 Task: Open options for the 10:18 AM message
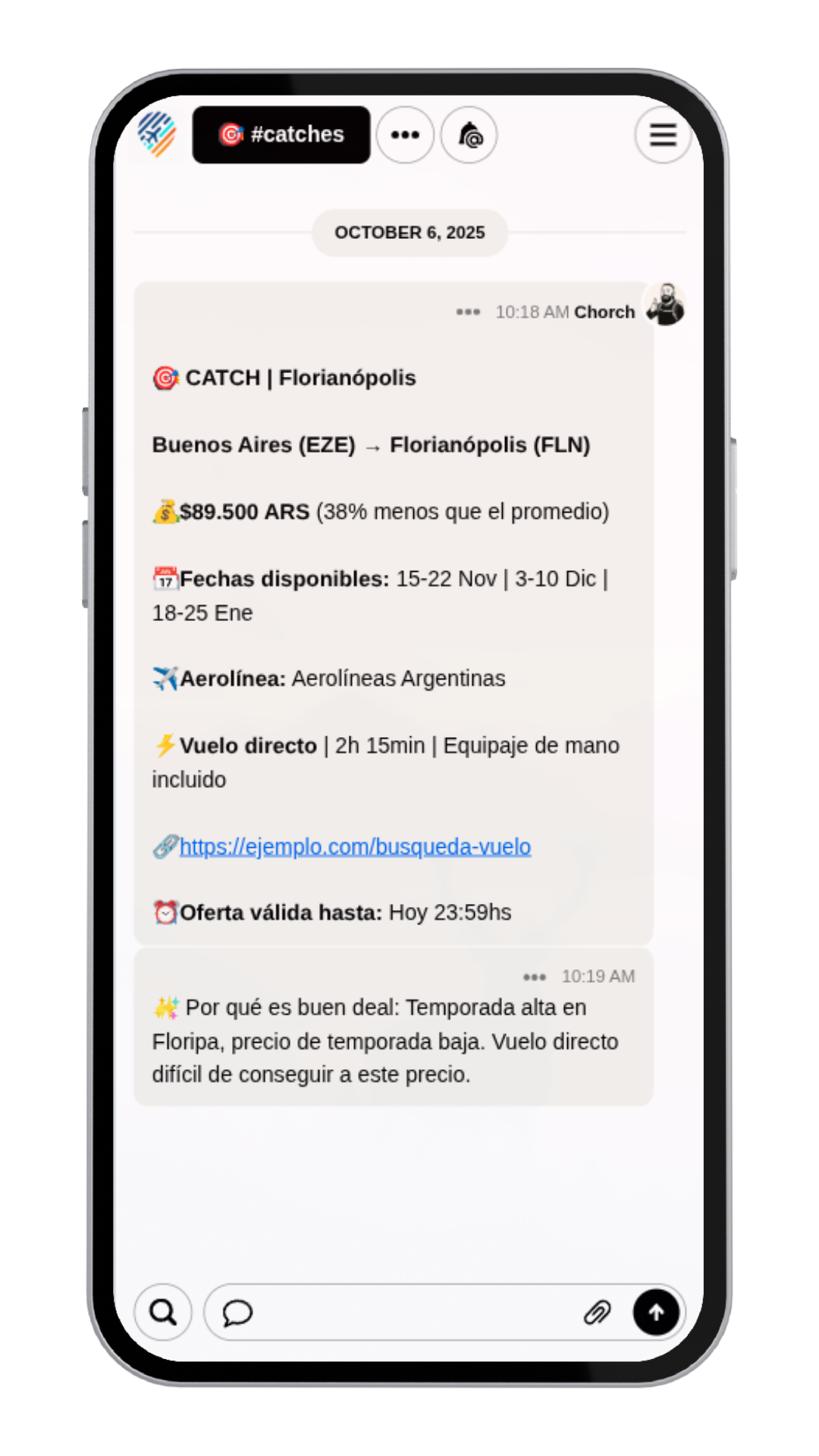pos(468,312)
